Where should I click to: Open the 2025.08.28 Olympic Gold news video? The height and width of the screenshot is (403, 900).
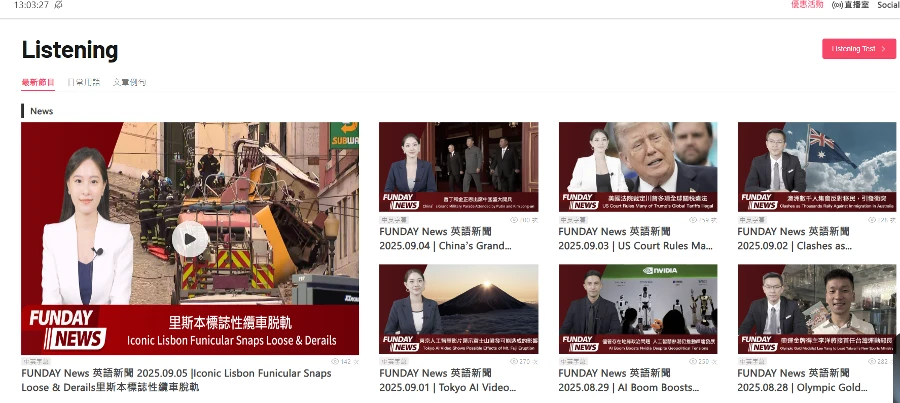tap(816, 309)
